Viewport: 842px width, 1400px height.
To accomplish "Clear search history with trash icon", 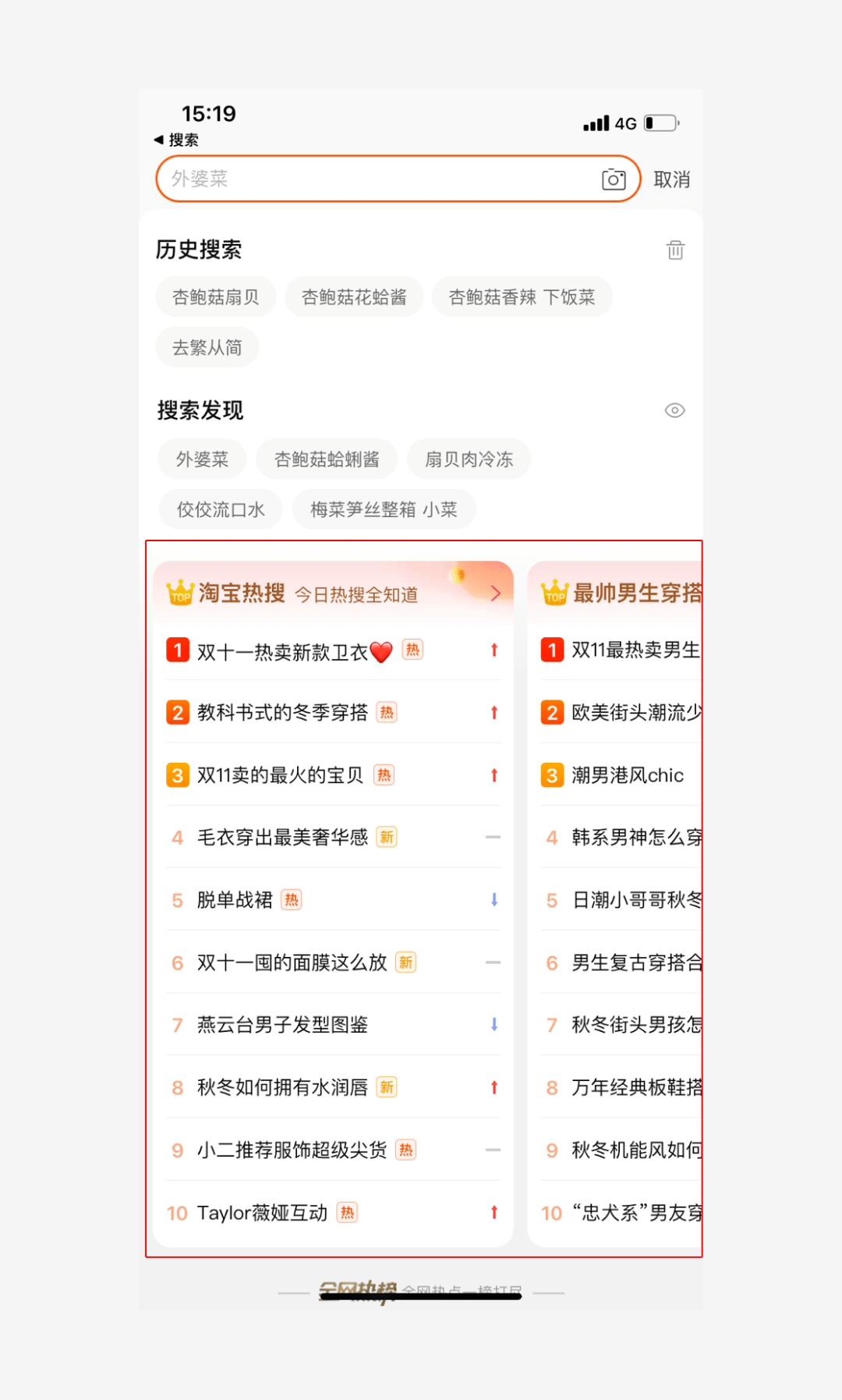I will (675, 250).
